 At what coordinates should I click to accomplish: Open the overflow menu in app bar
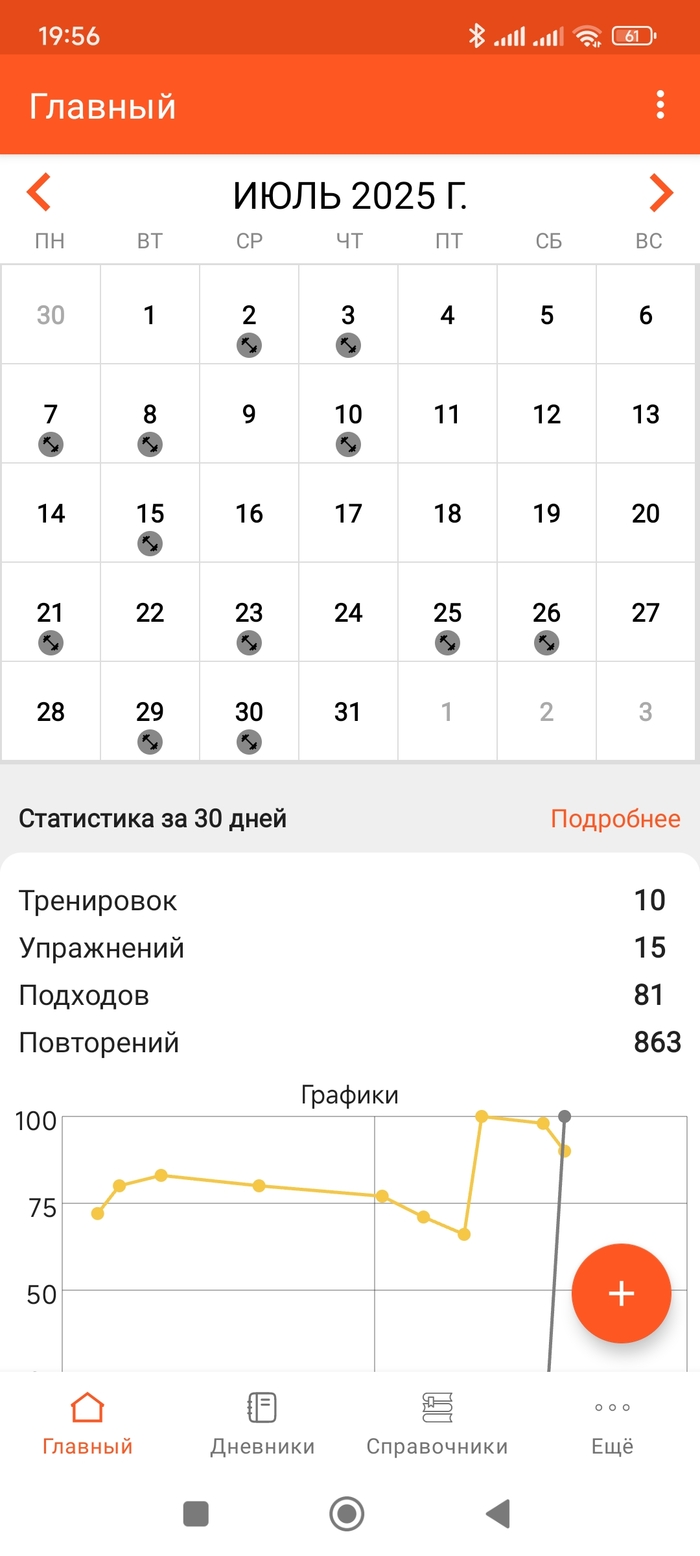[x=660, y=105]
